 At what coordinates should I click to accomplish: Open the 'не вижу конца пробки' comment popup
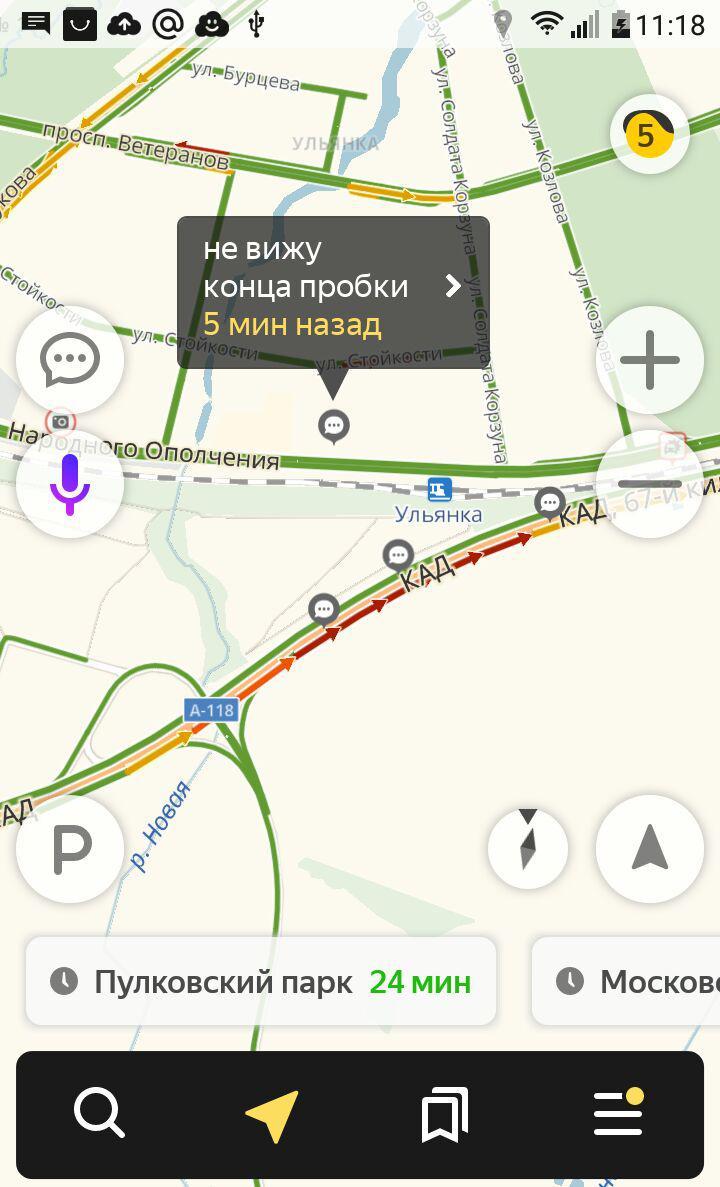tap(333, 292)
